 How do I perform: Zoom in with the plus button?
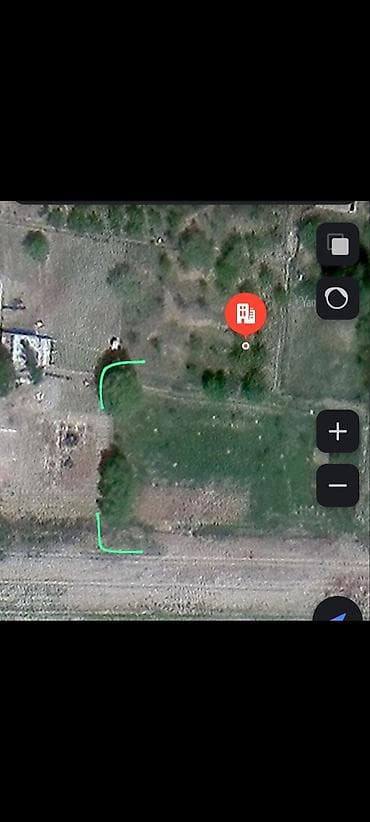(x=338, y=431)
